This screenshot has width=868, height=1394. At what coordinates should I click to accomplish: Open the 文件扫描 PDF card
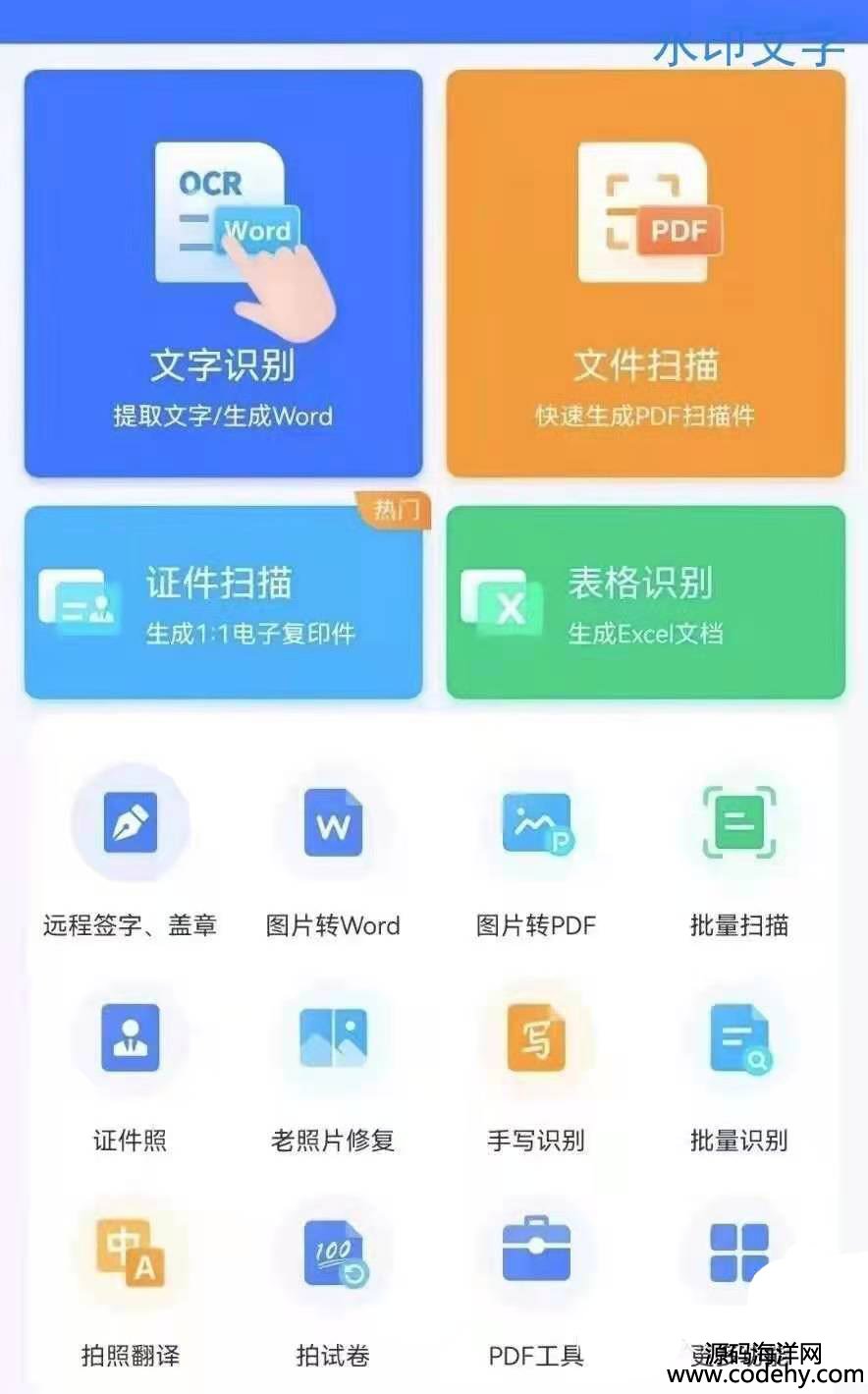pos(646,274)
